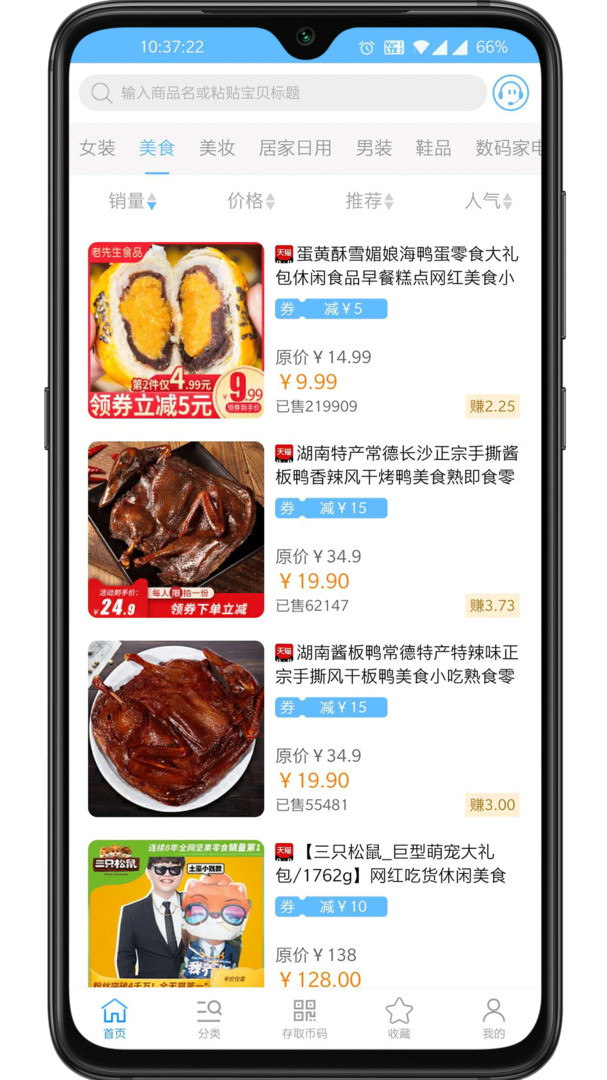Open the 居家日用 category tab
Viewport: 607px width, 1080px height.
tap(295, 148)
